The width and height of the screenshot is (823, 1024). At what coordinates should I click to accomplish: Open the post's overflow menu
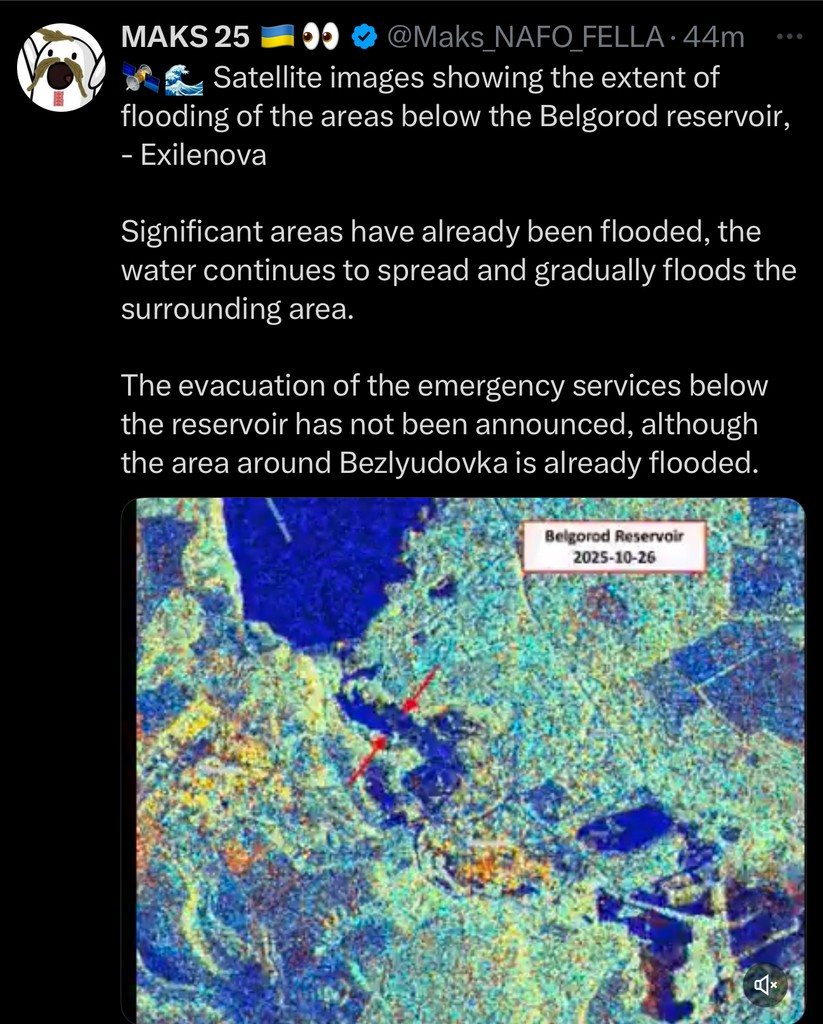click(789, 37)
